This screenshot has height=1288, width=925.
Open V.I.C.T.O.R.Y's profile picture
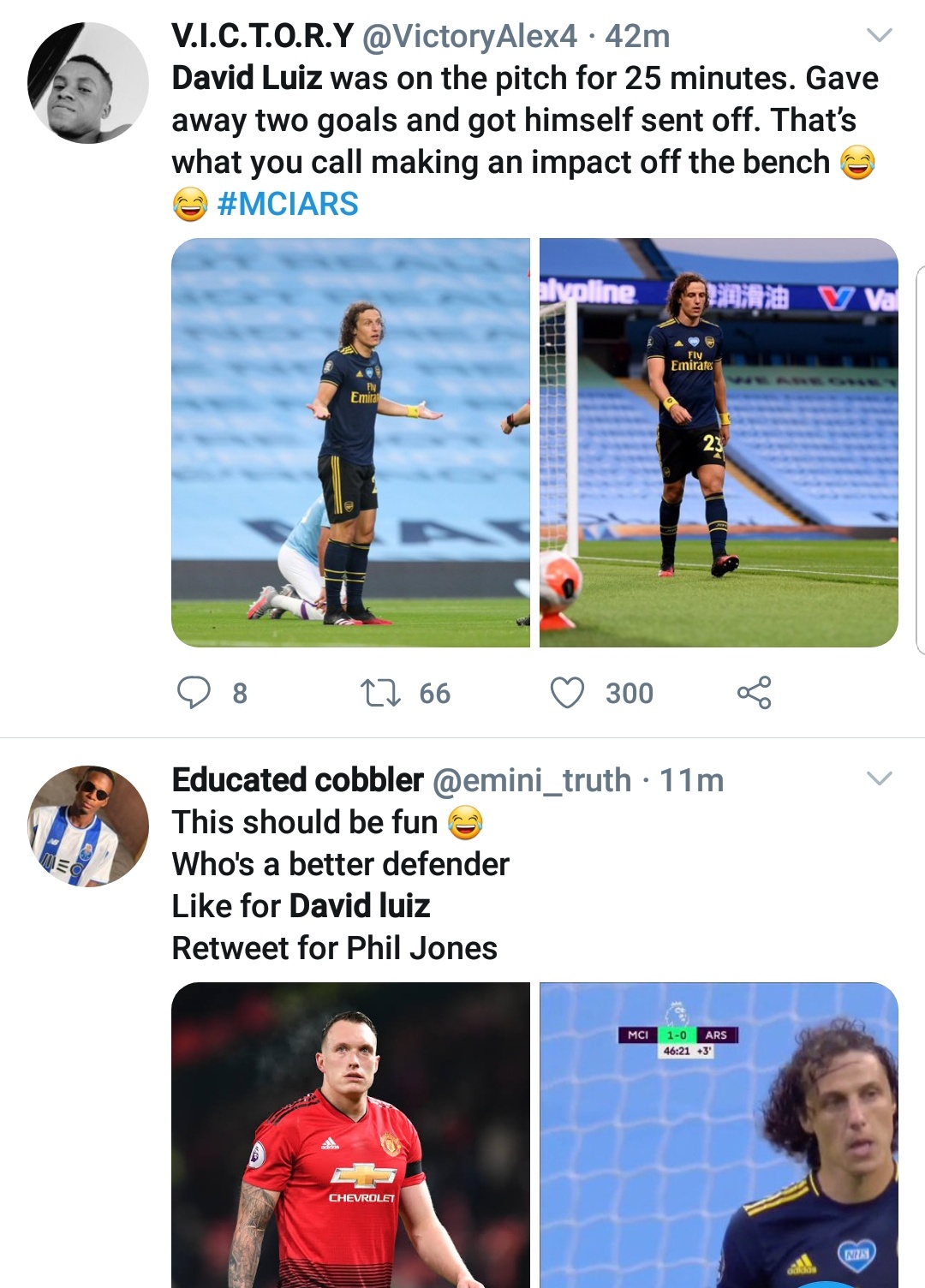(x=87, y=83)
